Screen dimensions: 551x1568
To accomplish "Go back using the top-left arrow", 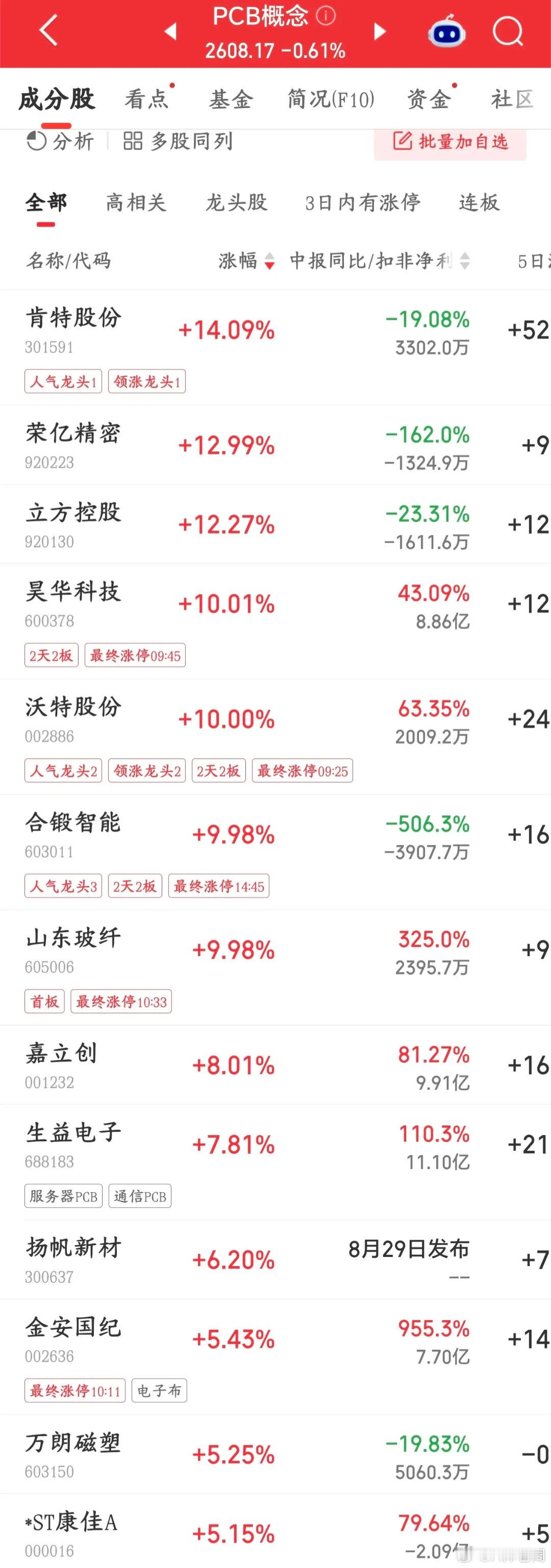I will coord(48,31).
